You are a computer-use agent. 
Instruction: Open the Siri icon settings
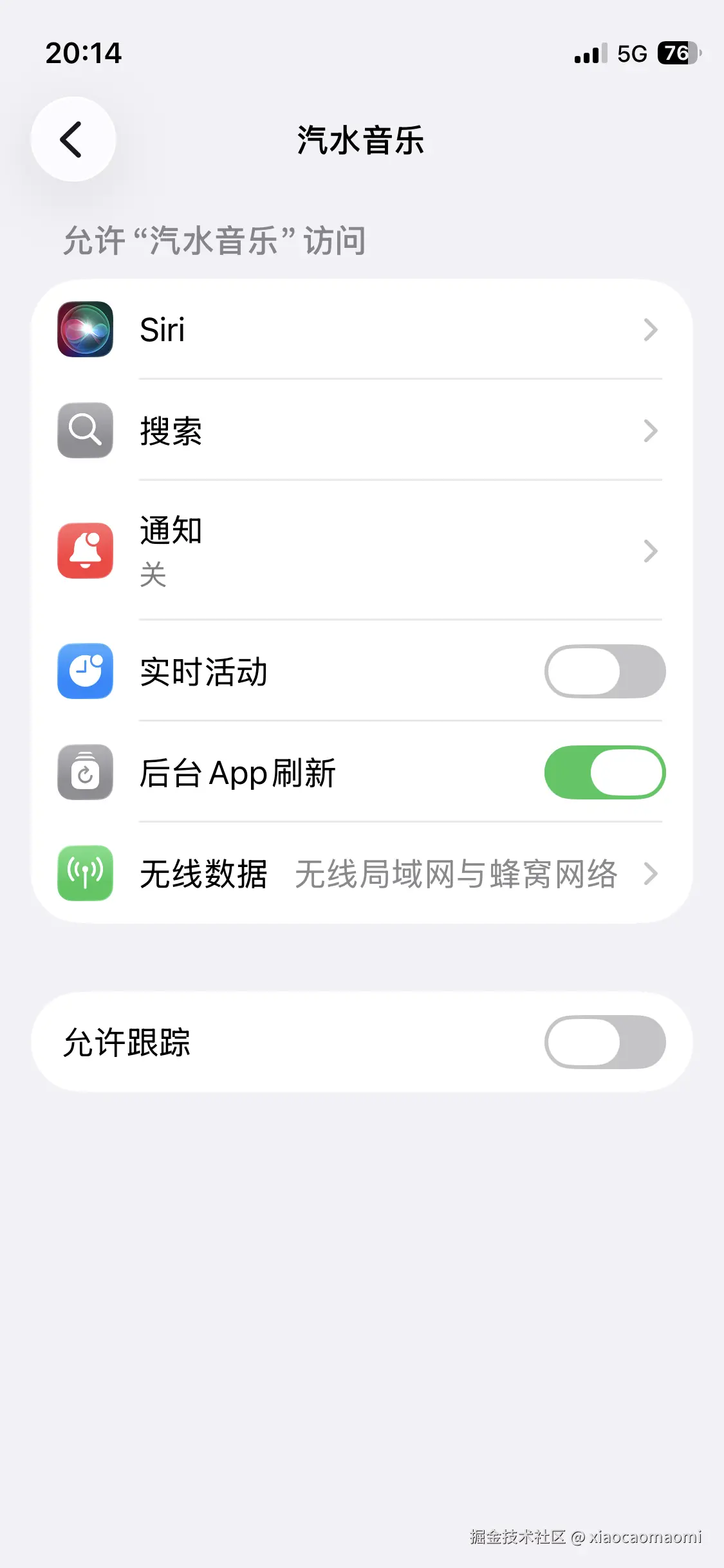click(x=84, y=330)
